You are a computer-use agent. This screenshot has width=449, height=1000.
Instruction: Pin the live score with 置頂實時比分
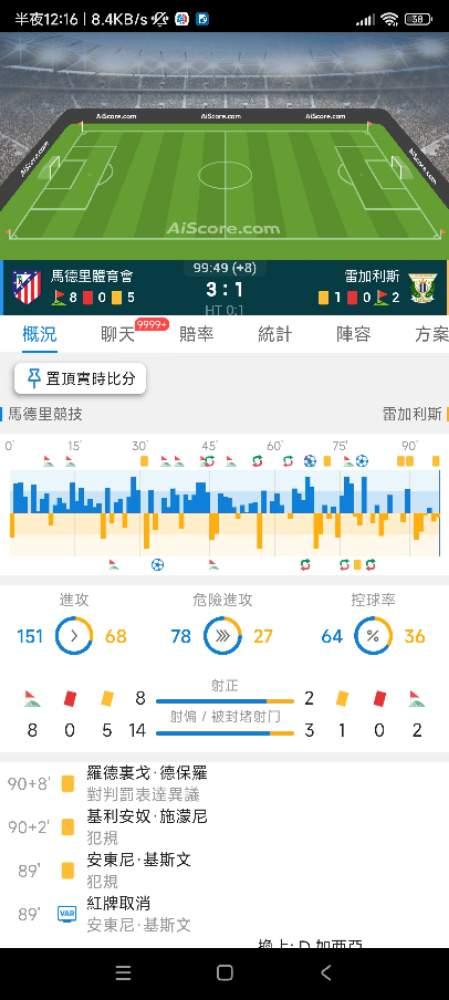pyautogui.click(x=80, y=379)
